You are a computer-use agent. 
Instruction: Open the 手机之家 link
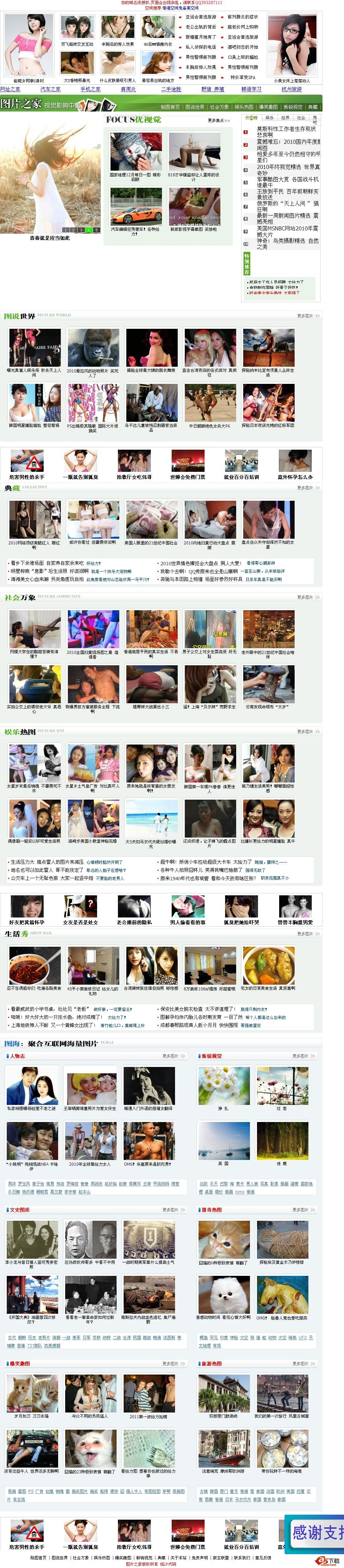pos(90,89)
